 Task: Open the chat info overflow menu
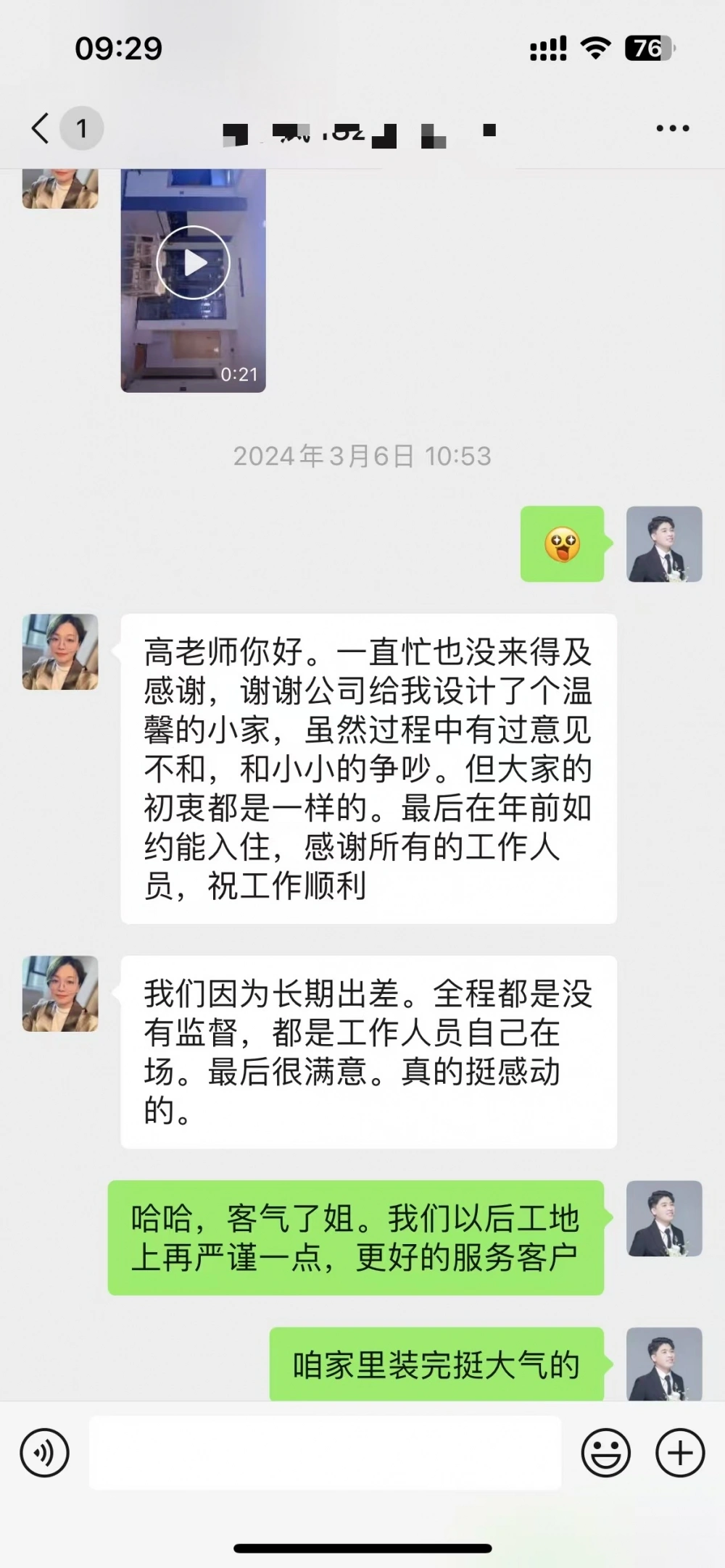coord(672,128)
